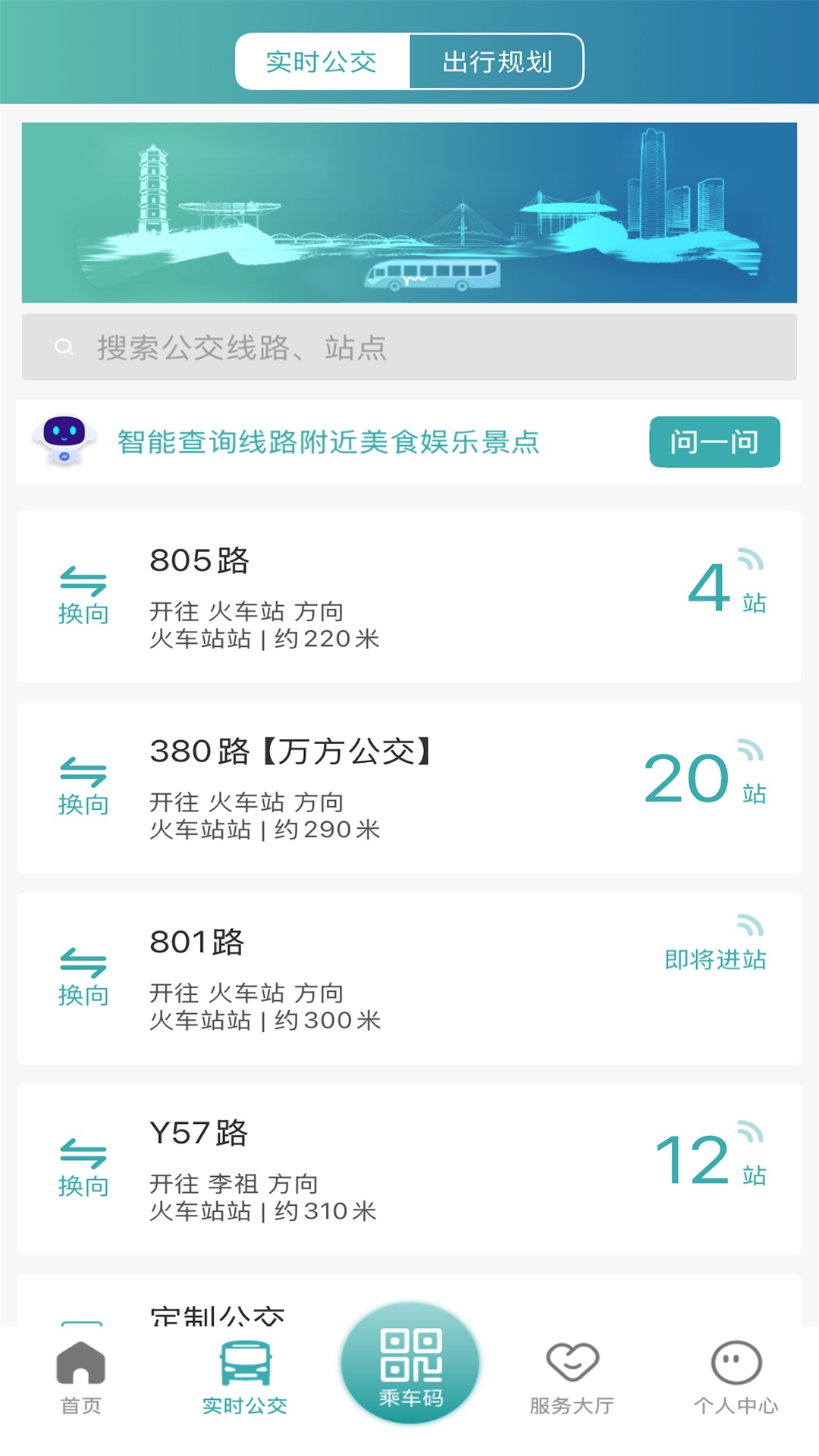Viewport: 819px width, 1456px height.
Task: Select the 实时公交 tab at top
Action: 322,62
